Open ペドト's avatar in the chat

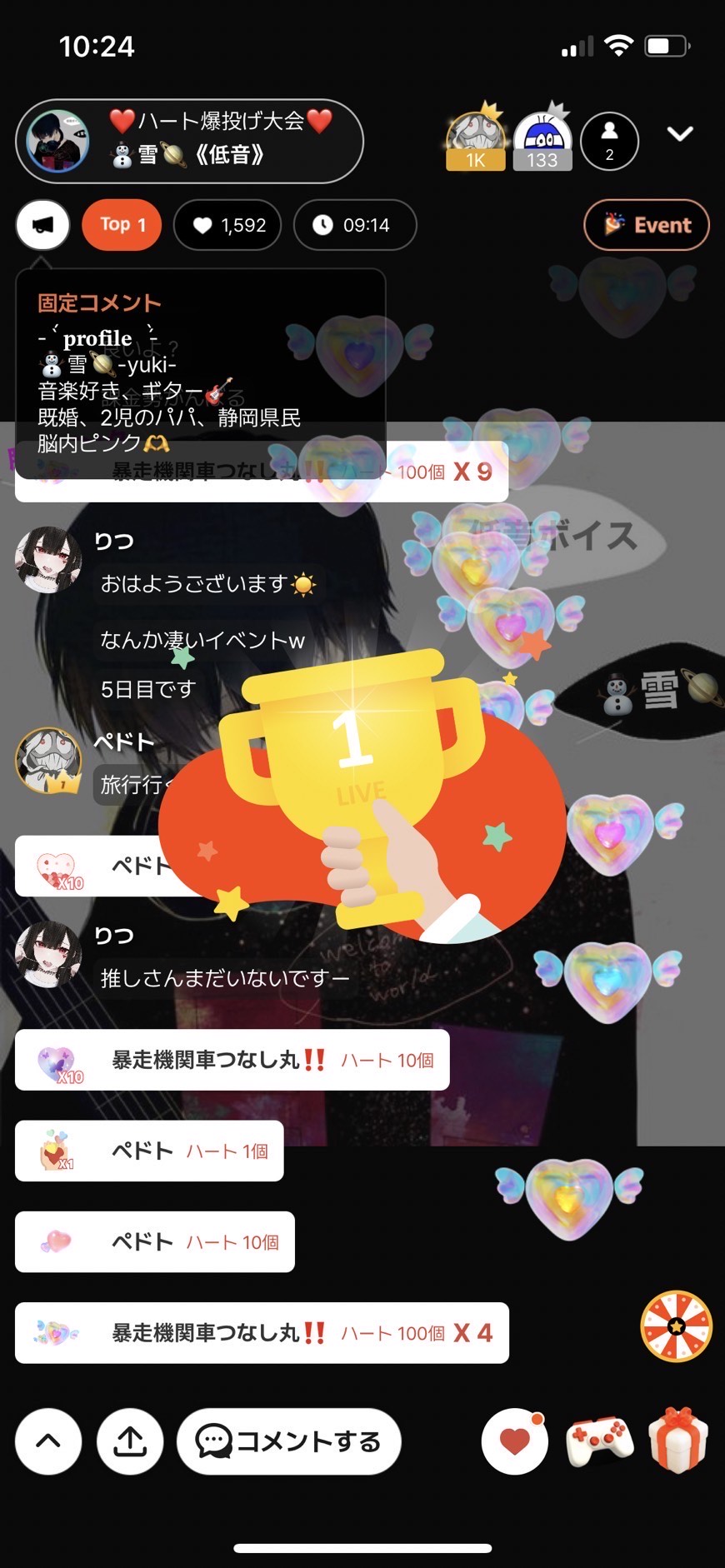[x=48, y=760]
